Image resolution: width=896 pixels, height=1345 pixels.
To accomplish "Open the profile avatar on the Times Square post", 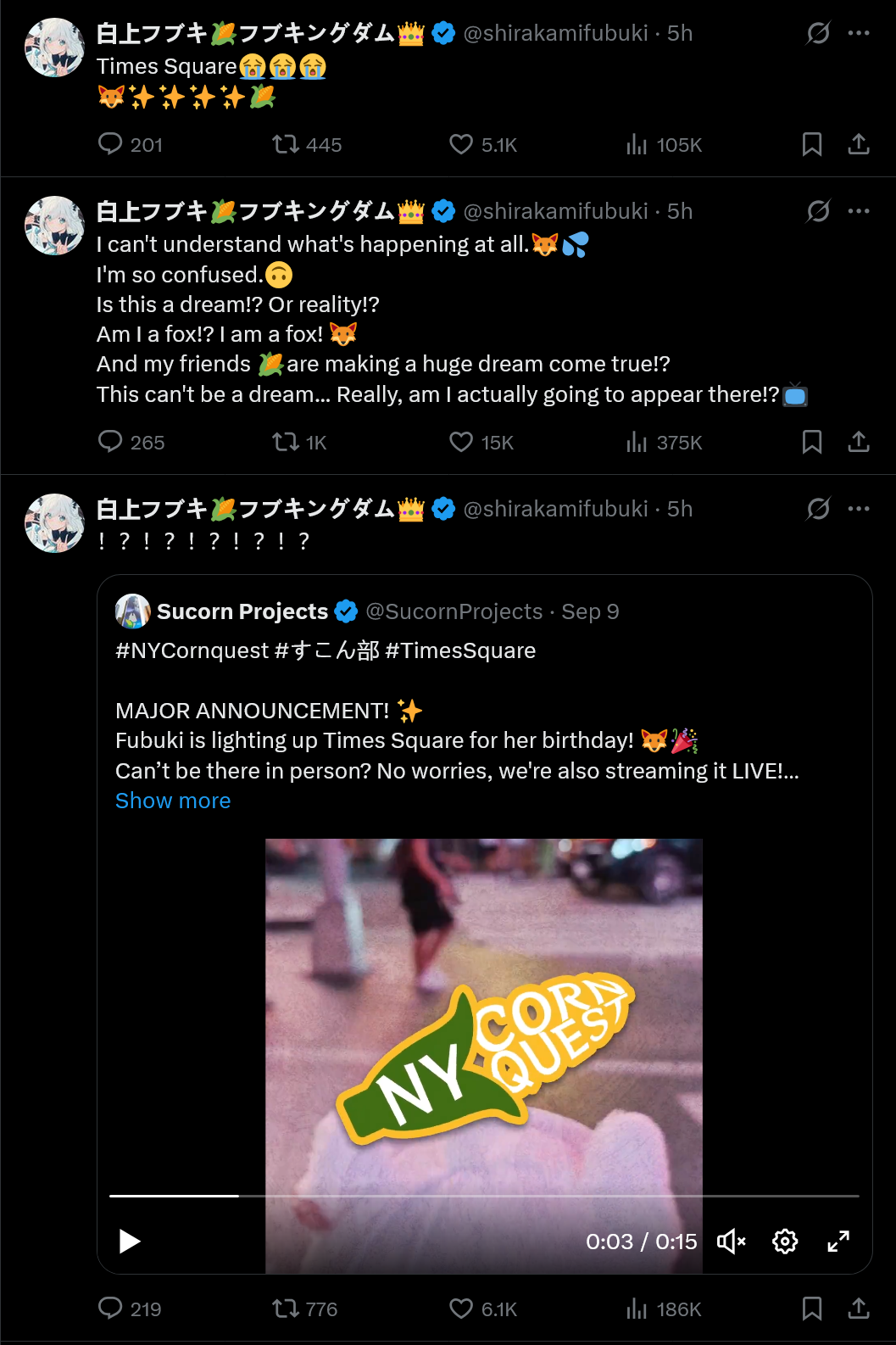I will pyautogui.click(x=54, y=47).
